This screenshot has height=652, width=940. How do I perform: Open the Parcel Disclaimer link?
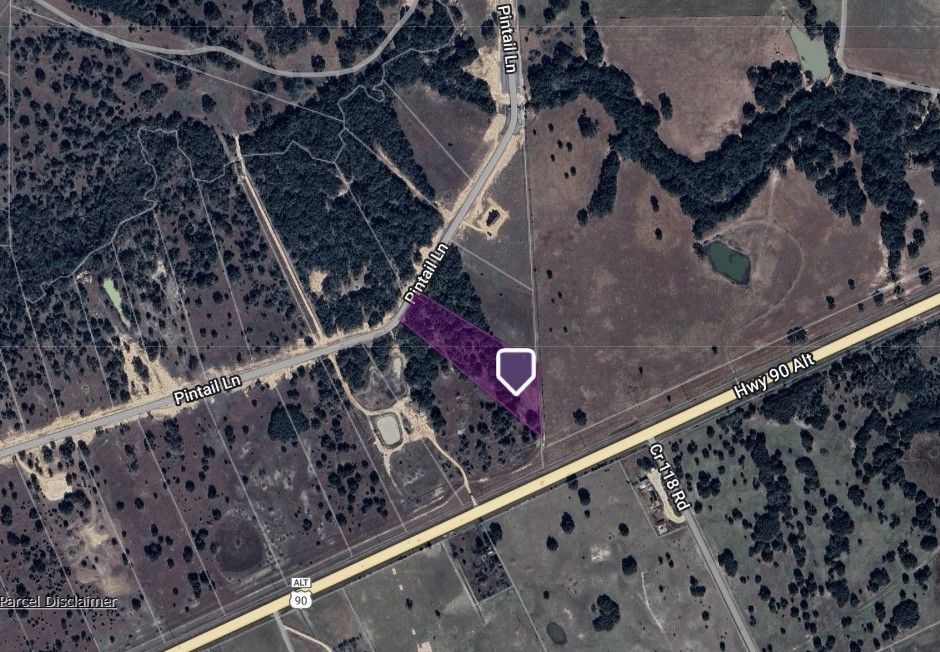click(x=58, y=601)
